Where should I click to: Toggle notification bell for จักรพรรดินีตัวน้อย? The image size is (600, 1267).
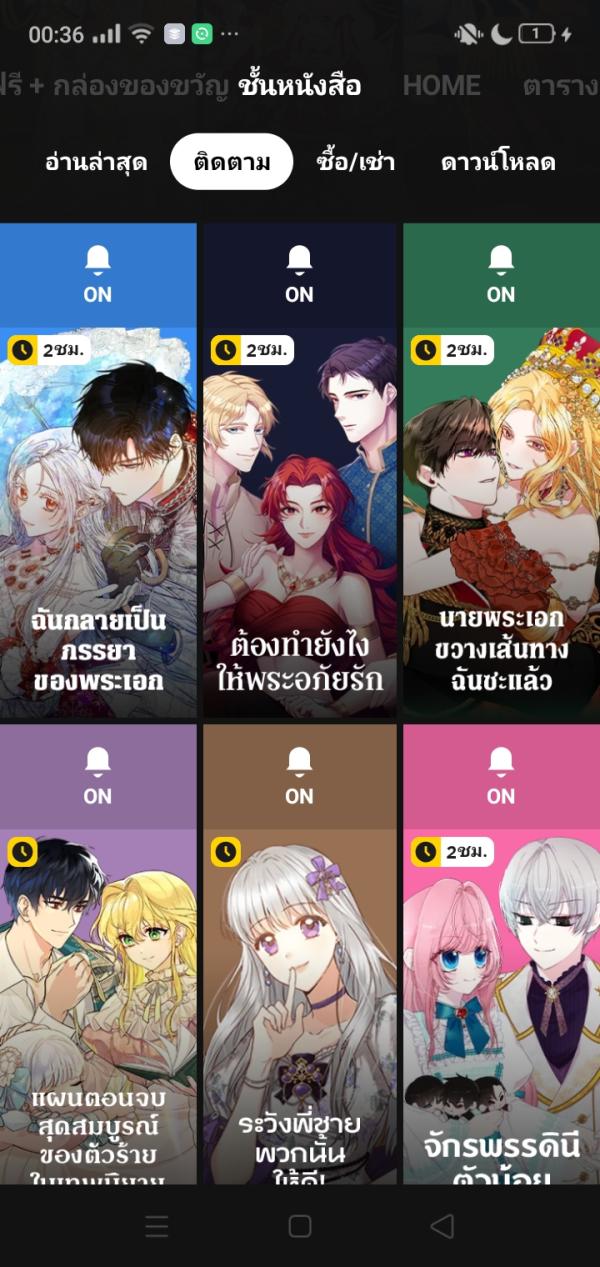pos(500,776)
